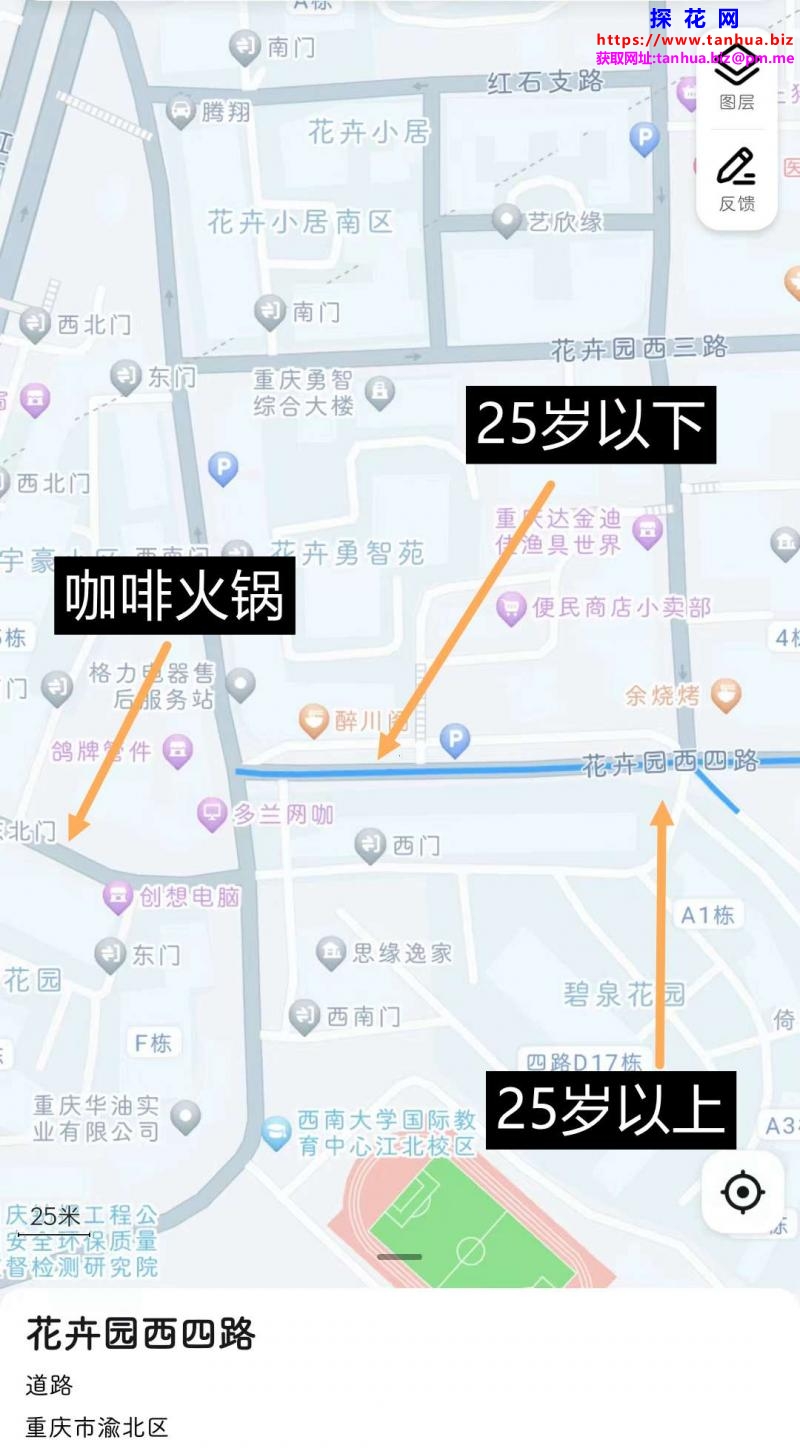This screenshot has height=1454, width=800.
Task: Select the 腾翔 car service marker
Action: pyautogui.click(x=180, y=110)
